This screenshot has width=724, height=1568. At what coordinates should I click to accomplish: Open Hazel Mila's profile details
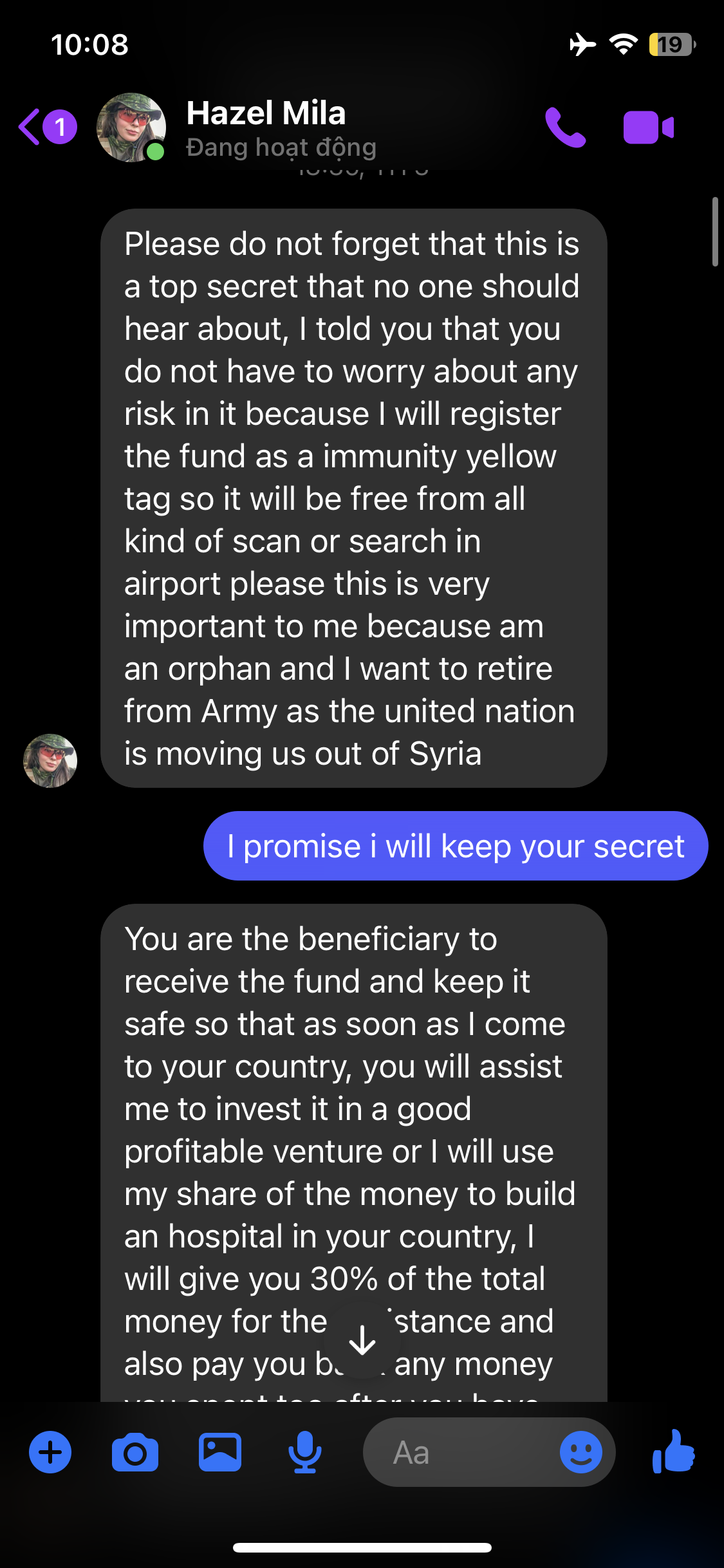[265, 127]
